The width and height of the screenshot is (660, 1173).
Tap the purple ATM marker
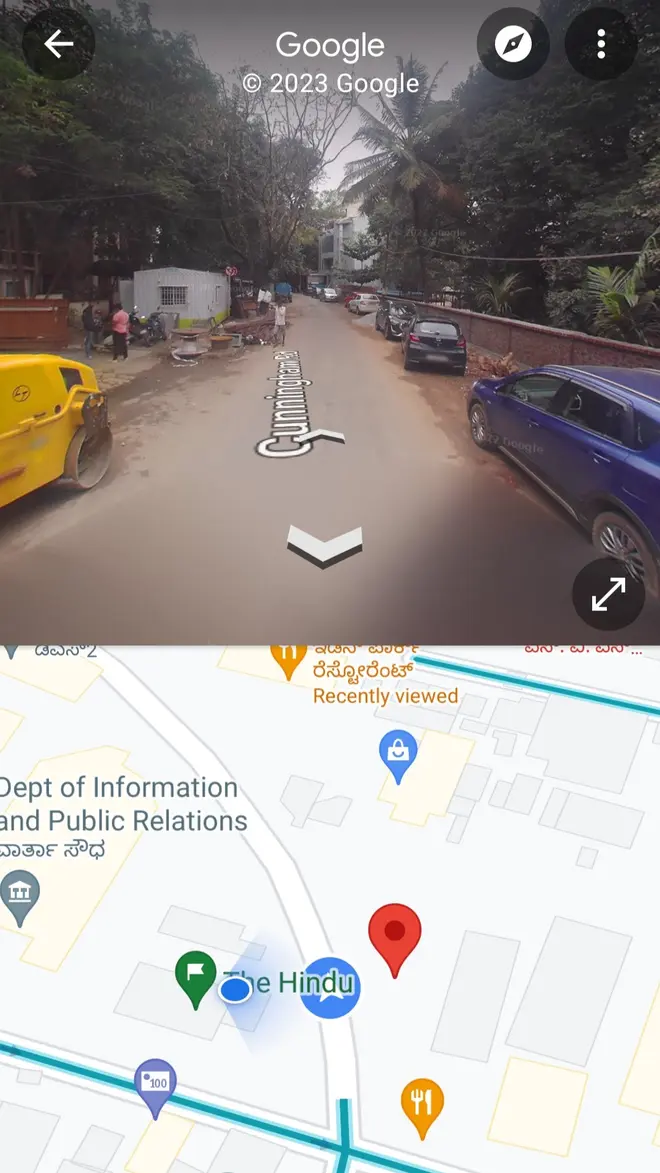tap(155, 1088)
